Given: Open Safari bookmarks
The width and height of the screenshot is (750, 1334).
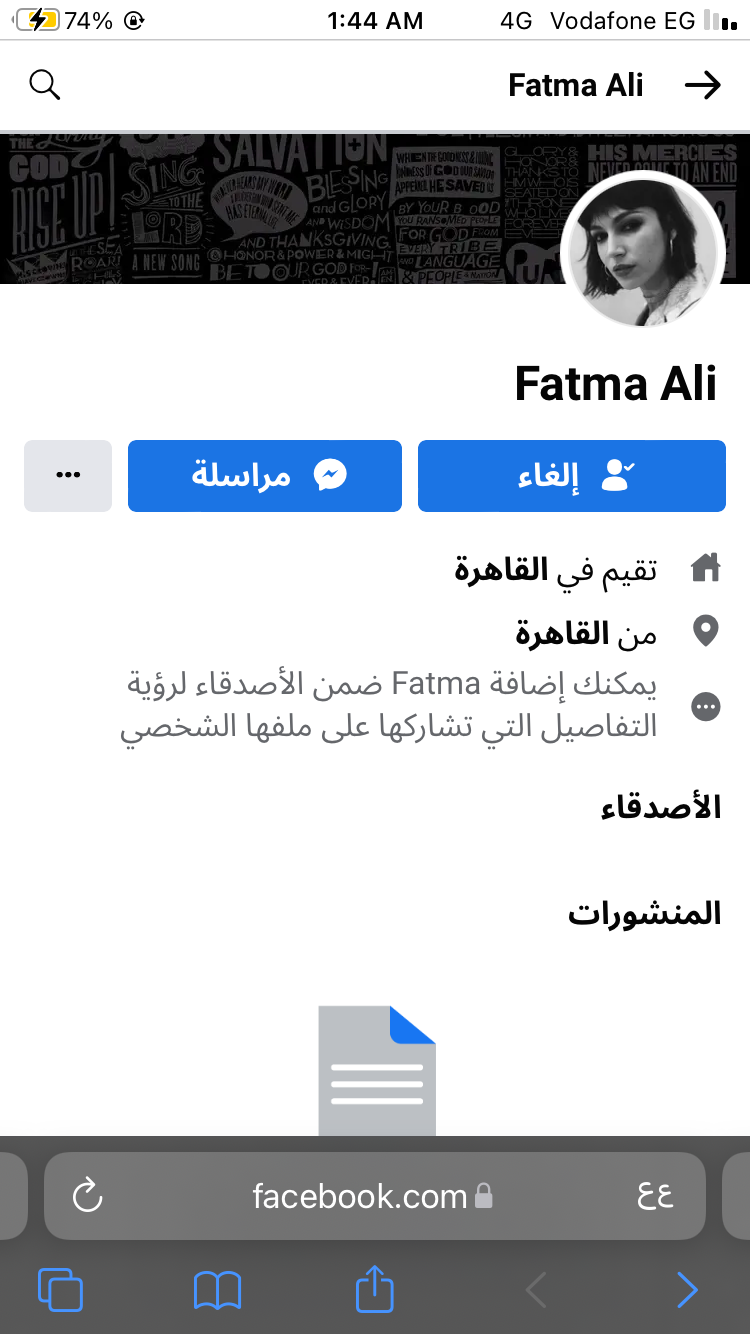Looking at the screenshot, I should (217, 1289).
